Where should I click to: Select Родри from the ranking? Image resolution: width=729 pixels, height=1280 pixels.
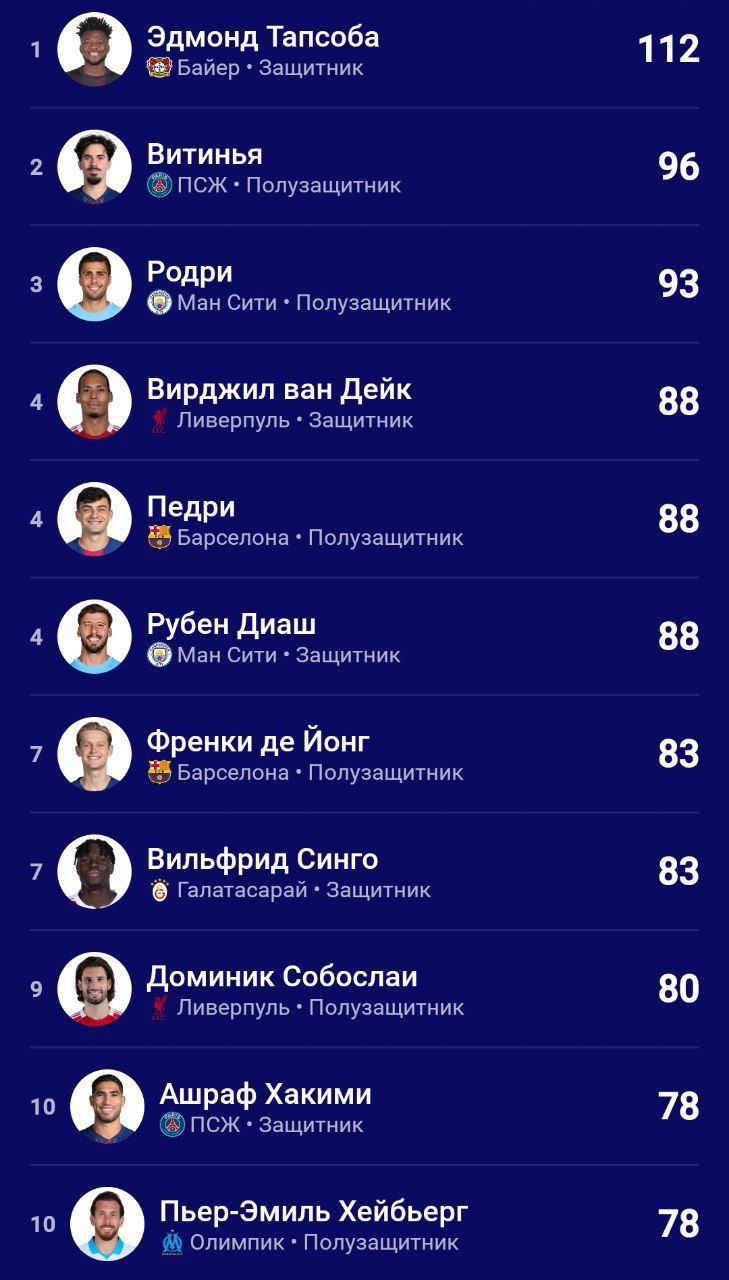point(190,272)
